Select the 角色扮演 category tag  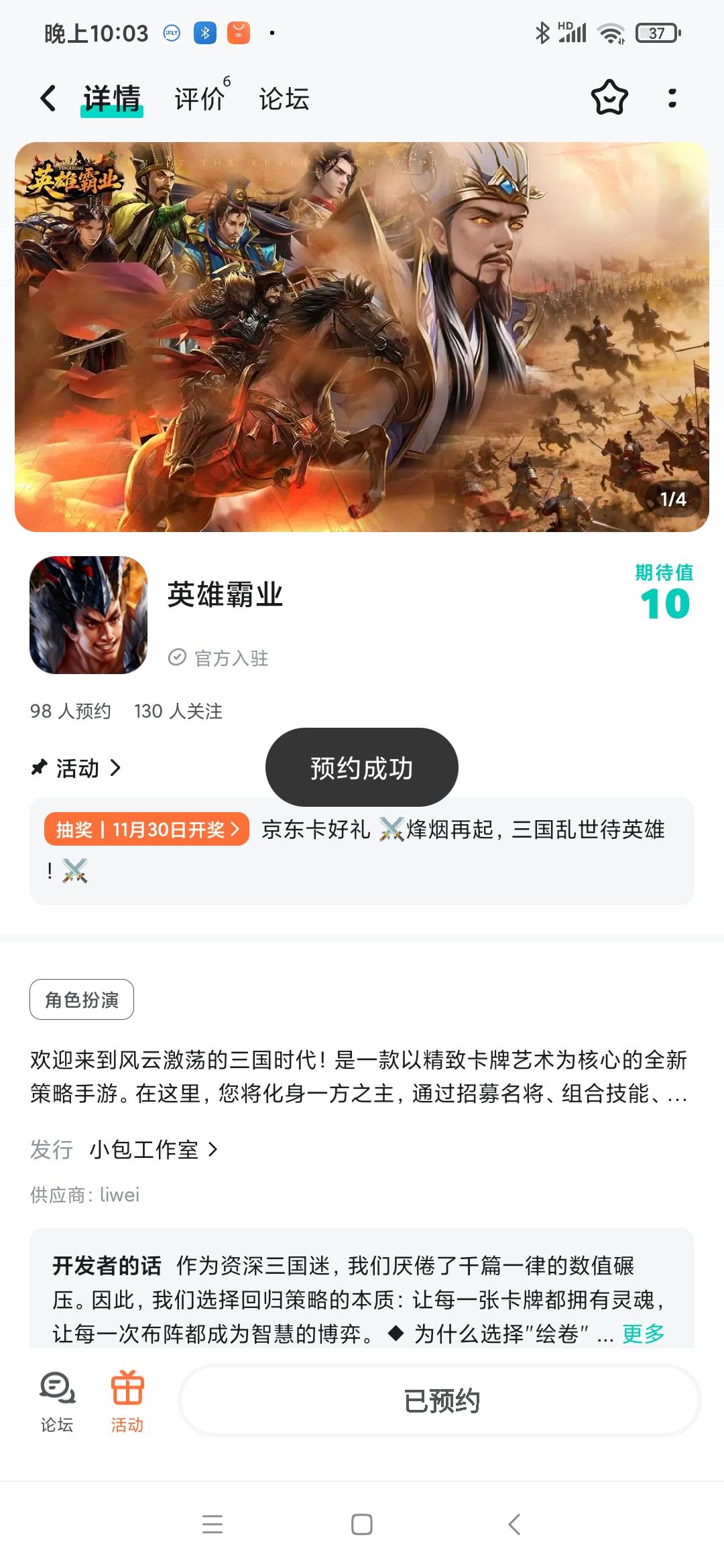(81, 999)
